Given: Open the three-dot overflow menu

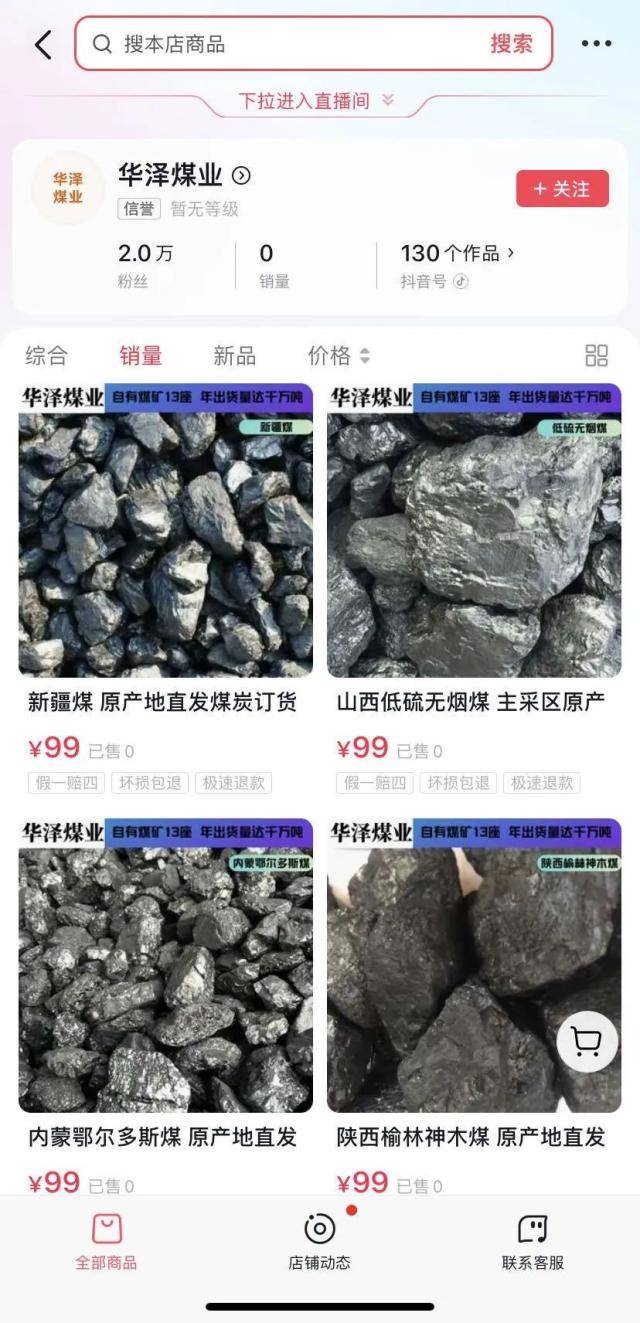Looking at the screenshot, I should (x=596, y=44).
